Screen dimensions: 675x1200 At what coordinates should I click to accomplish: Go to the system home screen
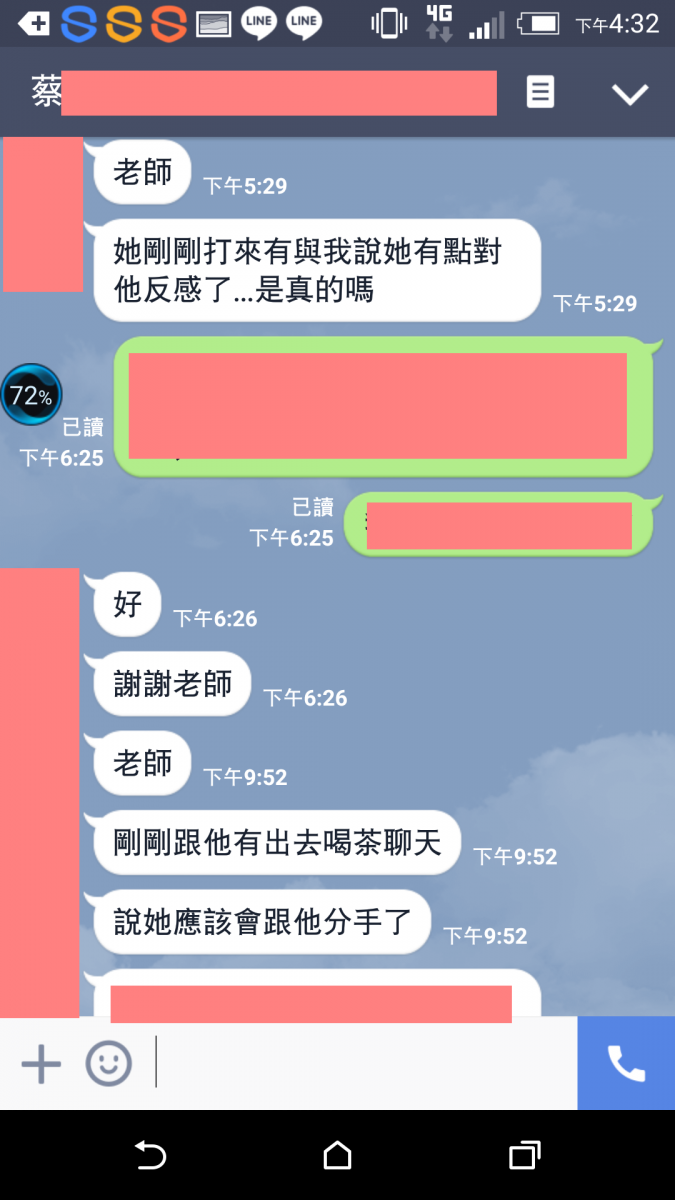coord(338,1155)
